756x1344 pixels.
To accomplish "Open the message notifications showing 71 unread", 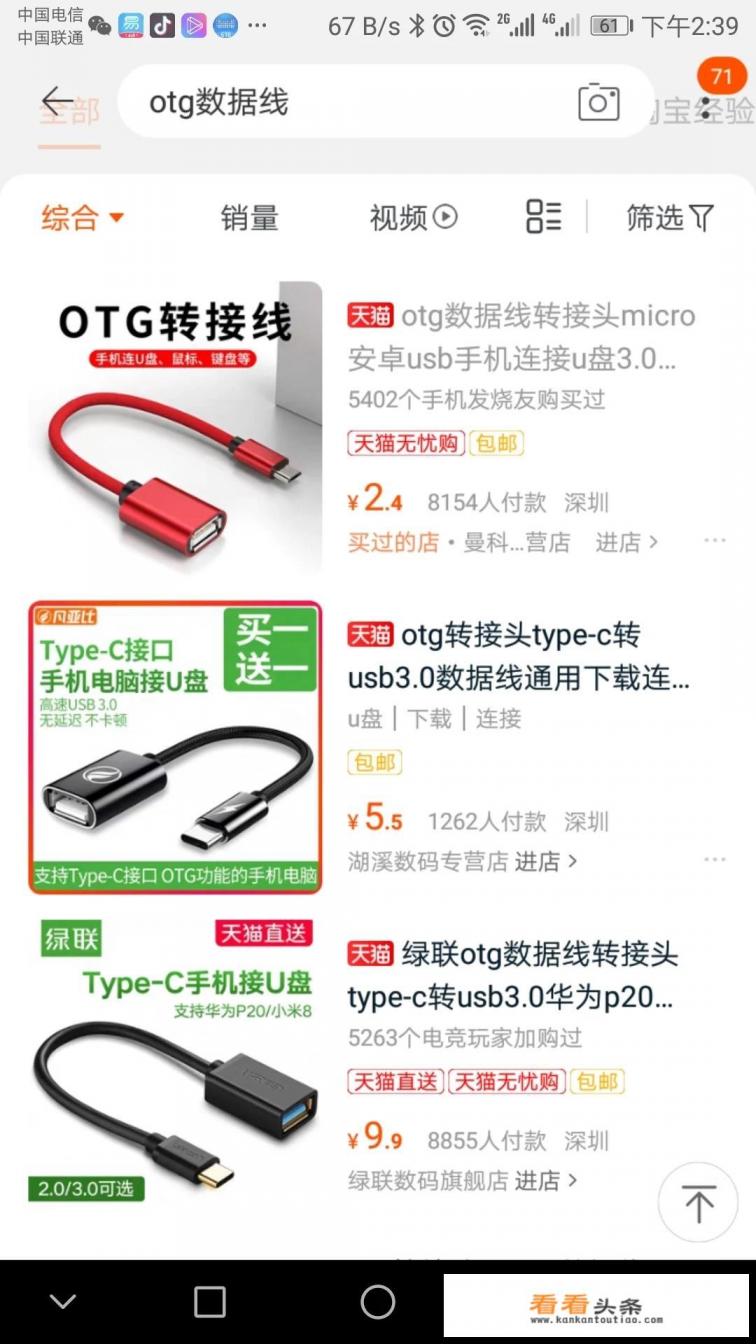I will point(722,76).
